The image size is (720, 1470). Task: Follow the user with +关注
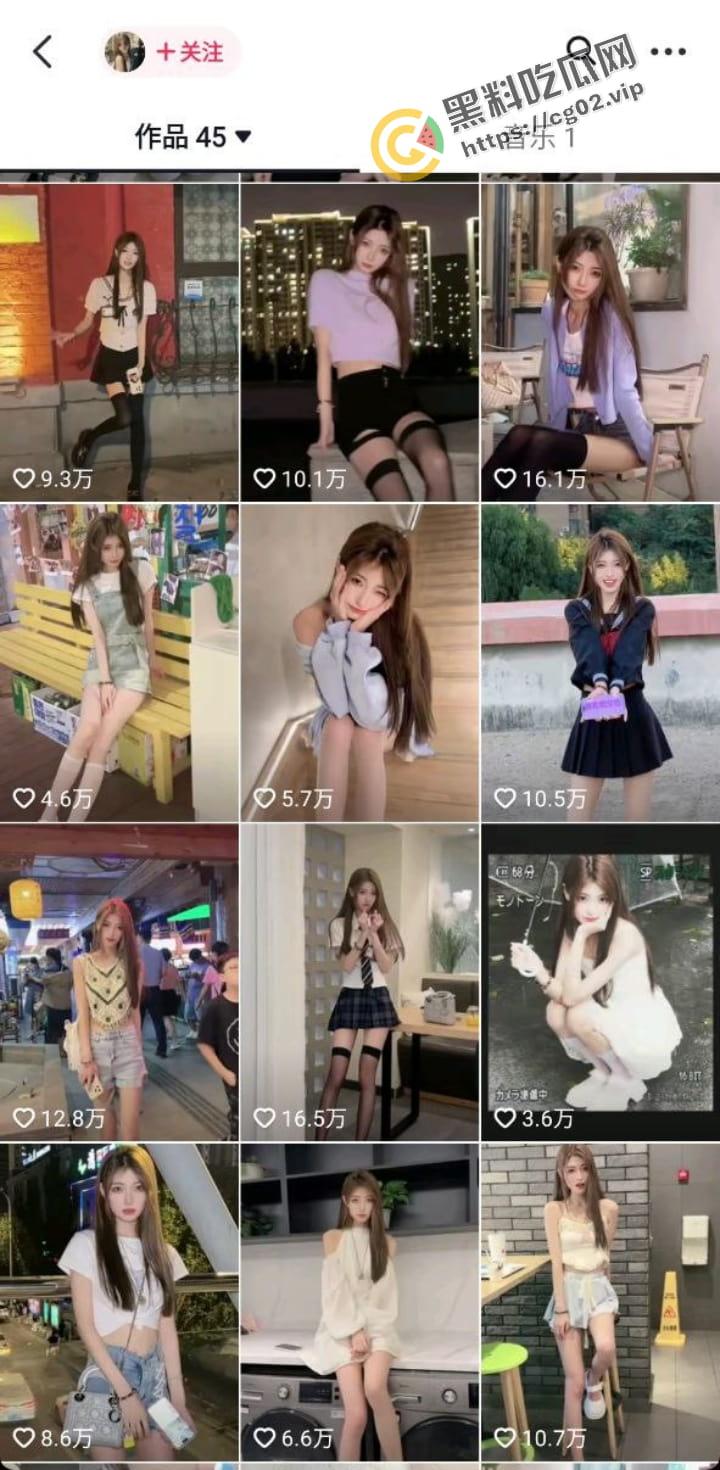pos(190,52)
